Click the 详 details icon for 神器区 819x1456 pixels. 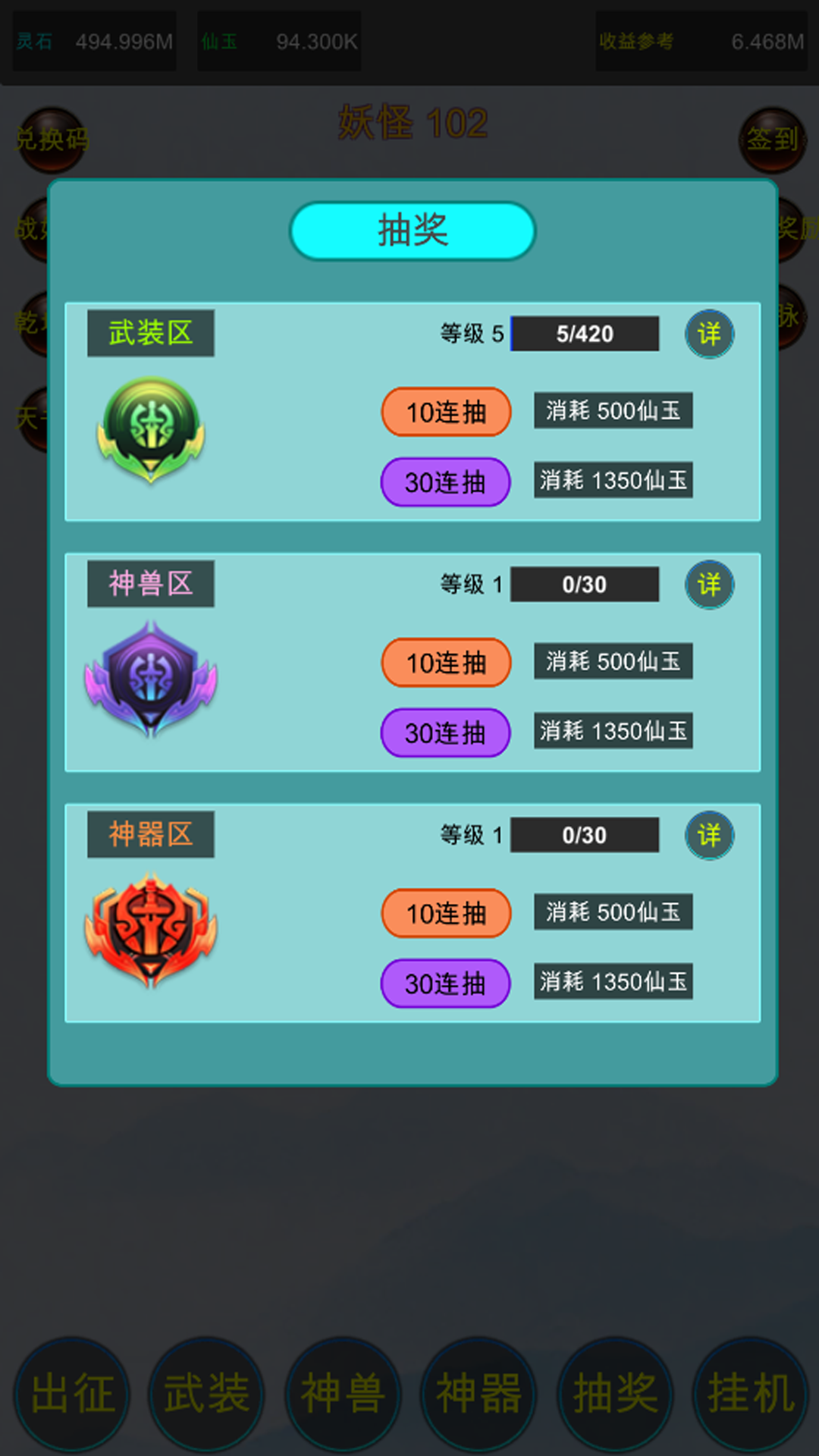coord(710,834)
